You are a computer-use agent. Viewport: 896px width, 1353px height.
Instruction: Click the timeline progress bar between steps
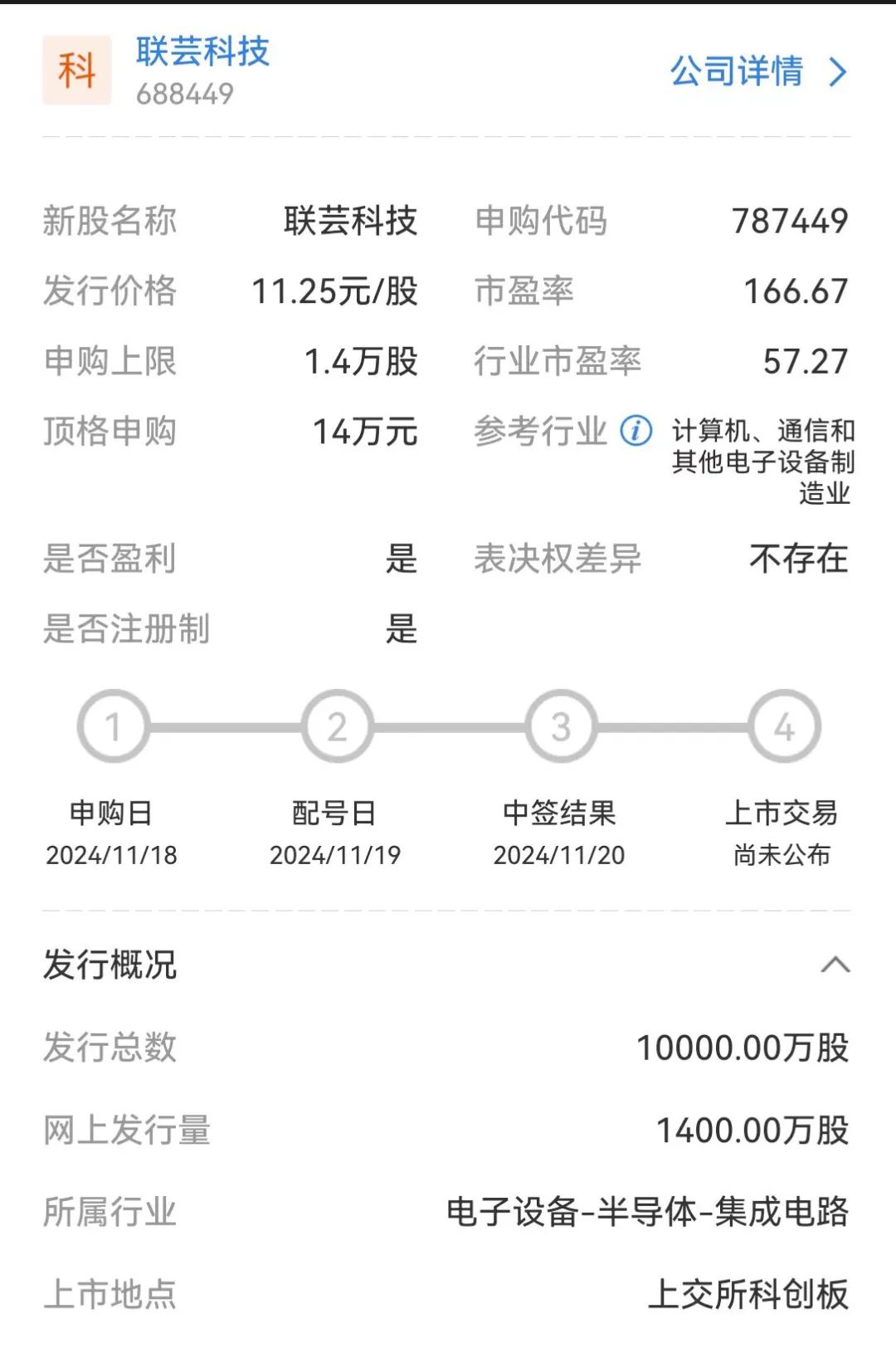pos(224,726)
